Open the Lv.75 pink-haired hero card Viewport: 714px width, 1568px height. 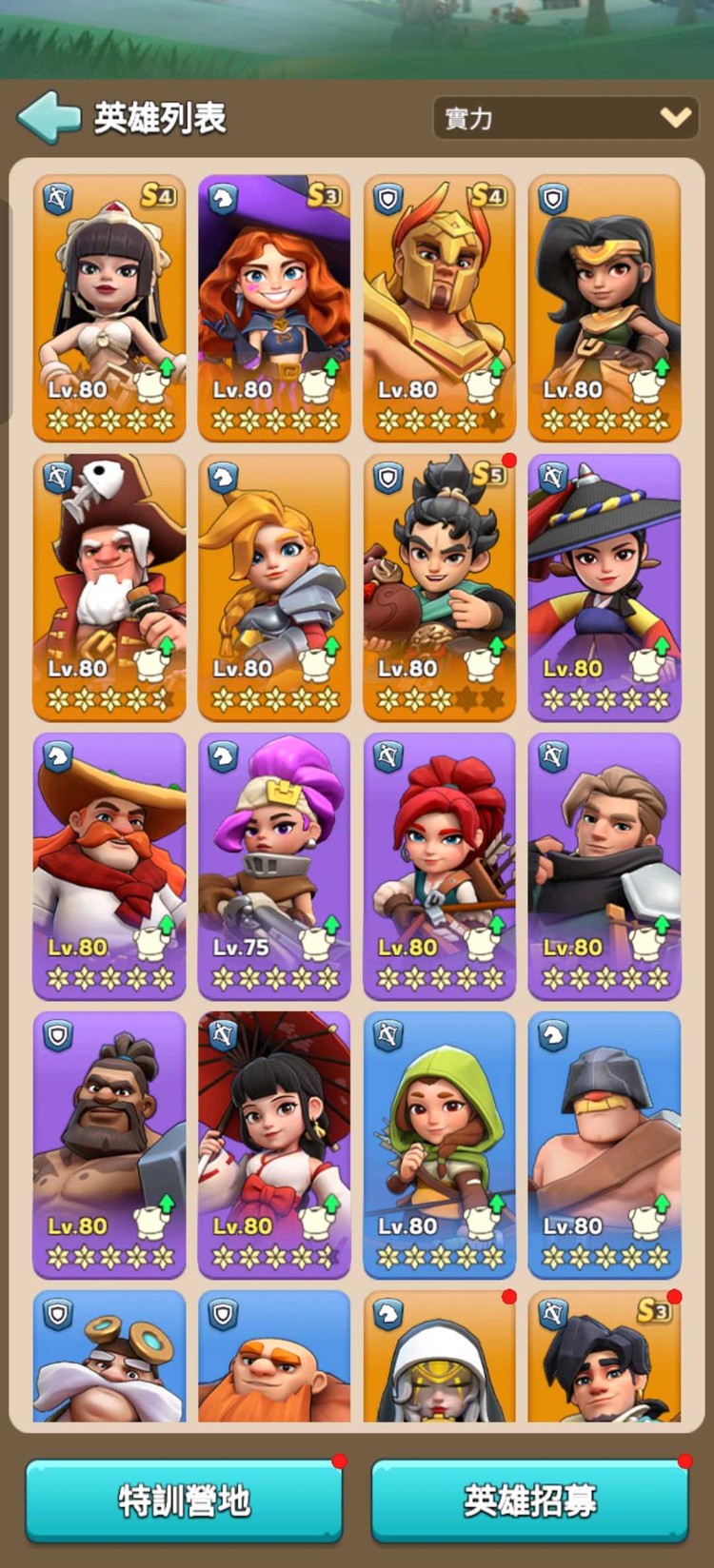pos(274,864)
